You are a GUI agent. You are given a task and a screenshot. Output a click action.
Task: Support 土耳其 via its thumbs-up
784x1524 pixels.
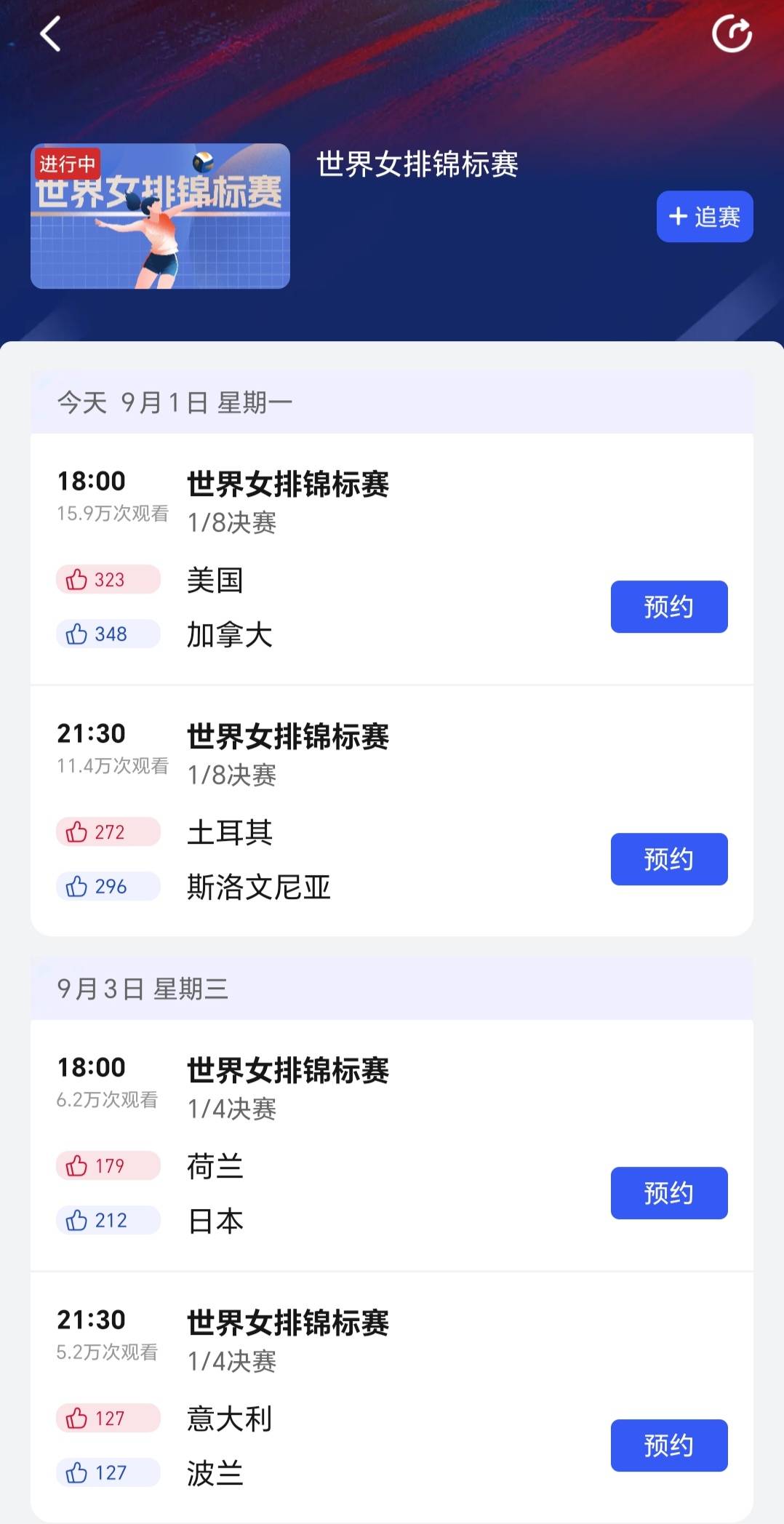pyautogui.click(x=108, y=832)
